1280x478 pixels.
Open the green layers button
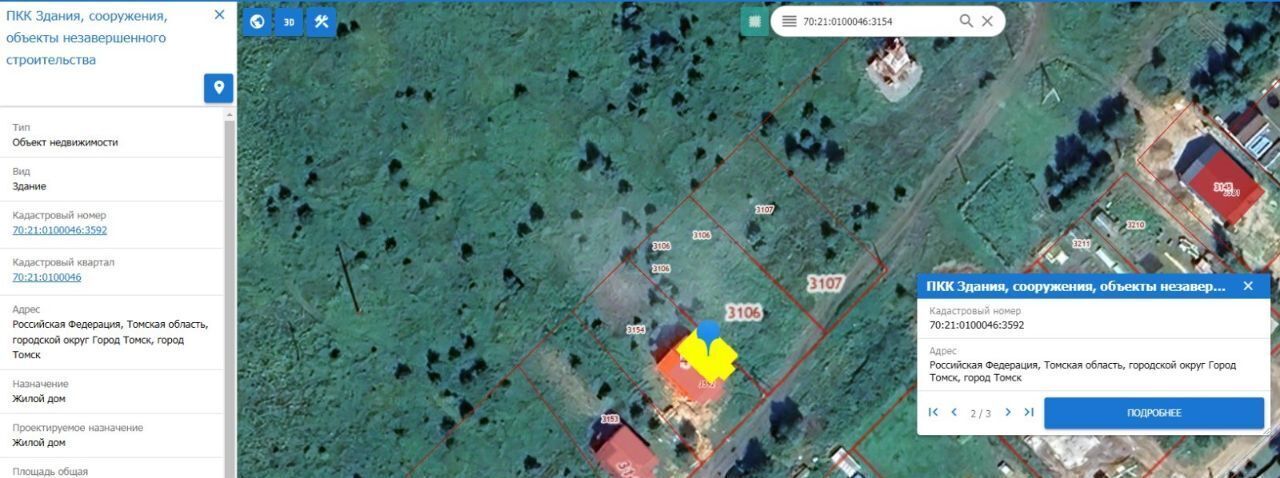754,21
